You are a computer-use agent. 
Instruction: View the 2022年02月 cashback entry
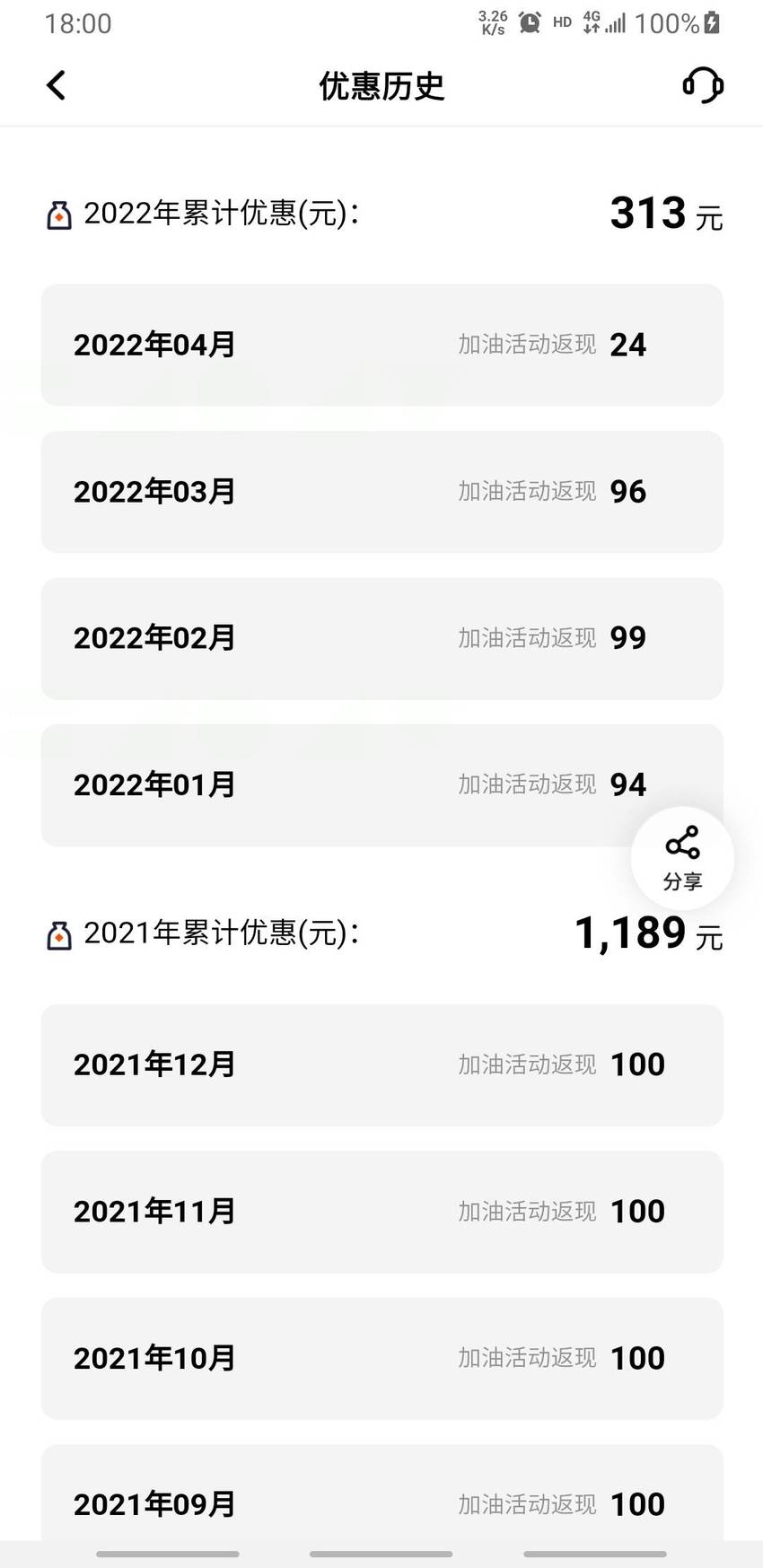(381, 638)
